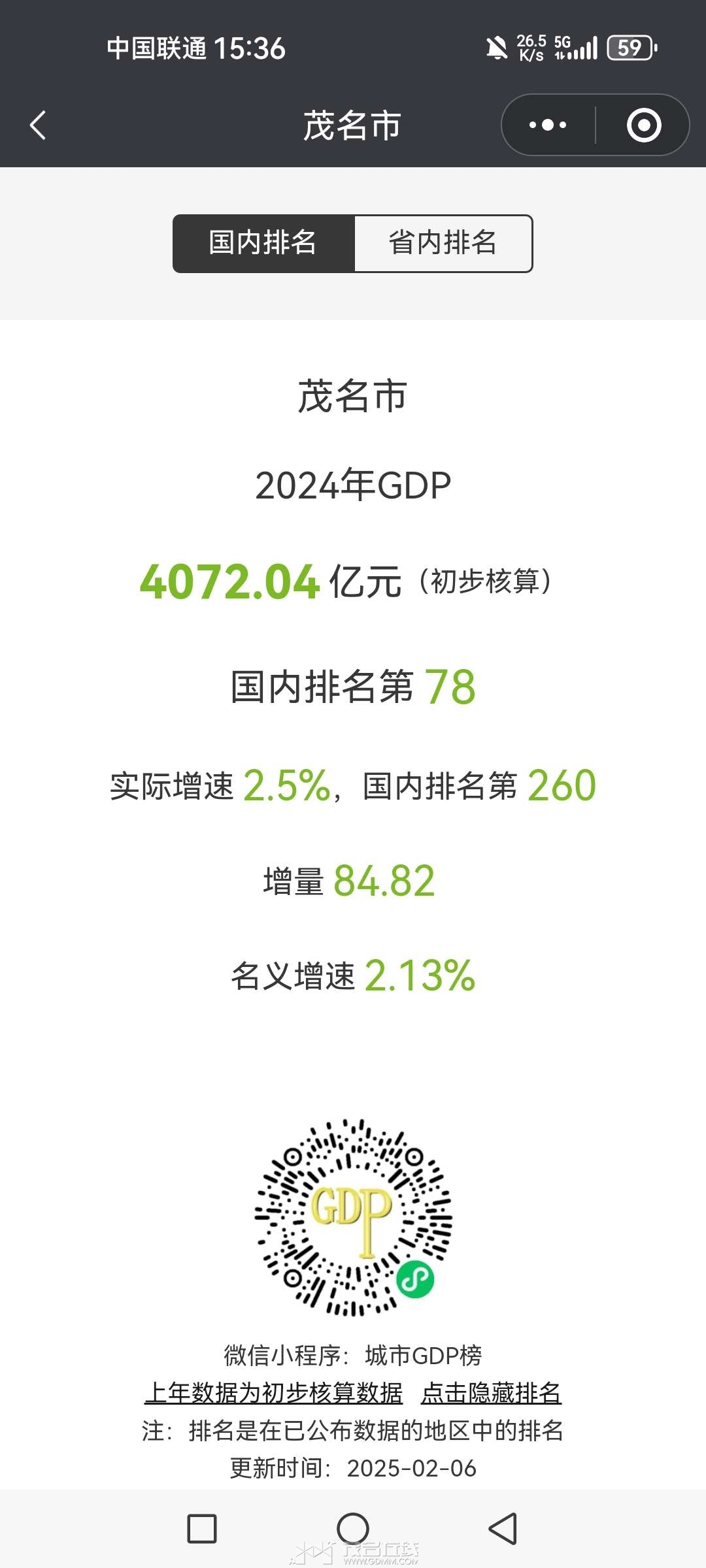The height and width of the screenshot is (1568, 706).
Task: Close the mini program with the circle button
Action: tap(643, 125)
